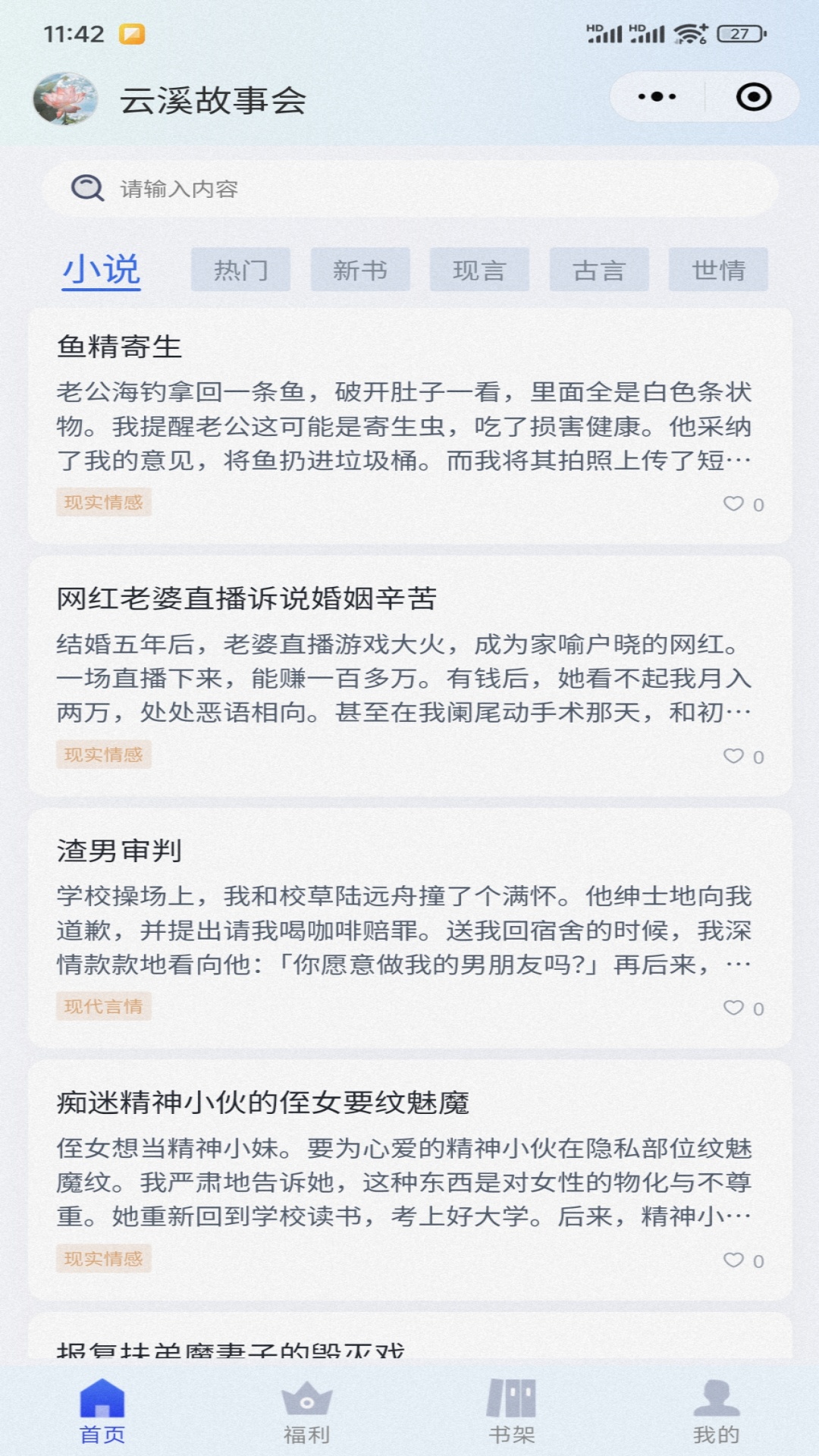Open the story 鱼精寄生

(x=120, y=347)
